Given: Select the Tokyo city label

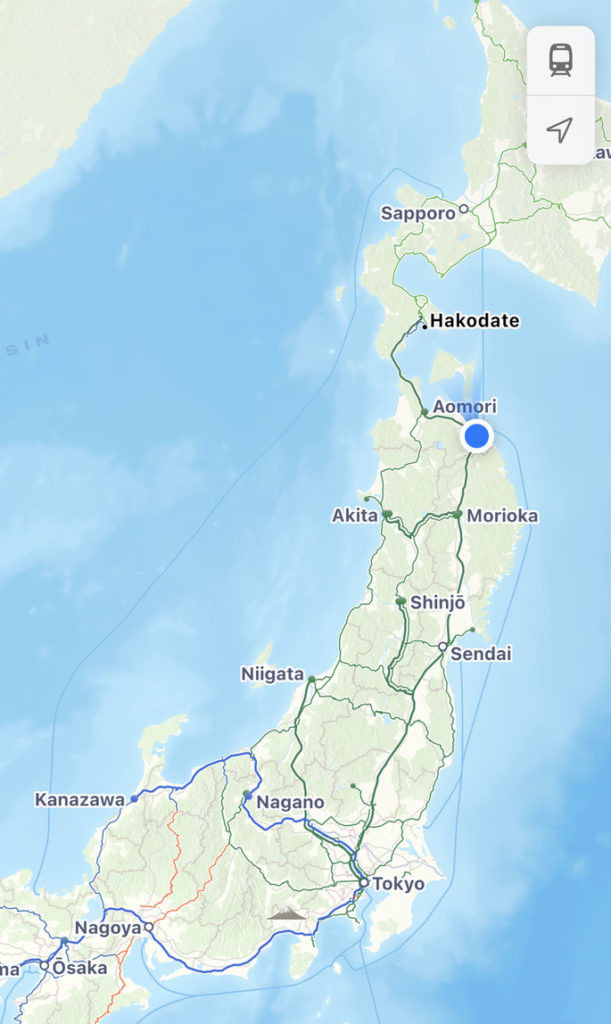Looking at the screenshot, I should point(399,884).
